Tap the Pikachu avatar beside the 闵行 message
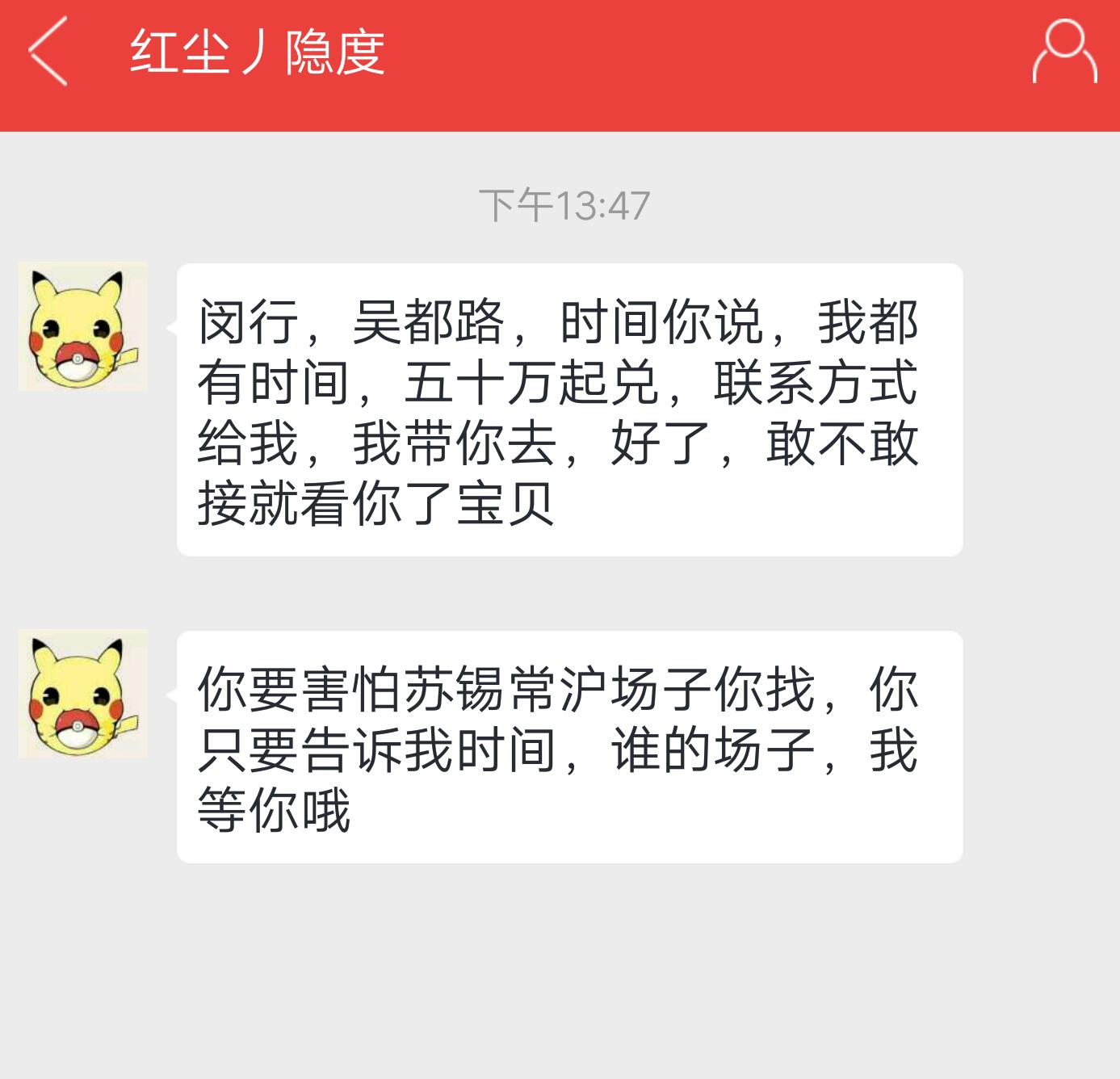 tap(82, 326)
